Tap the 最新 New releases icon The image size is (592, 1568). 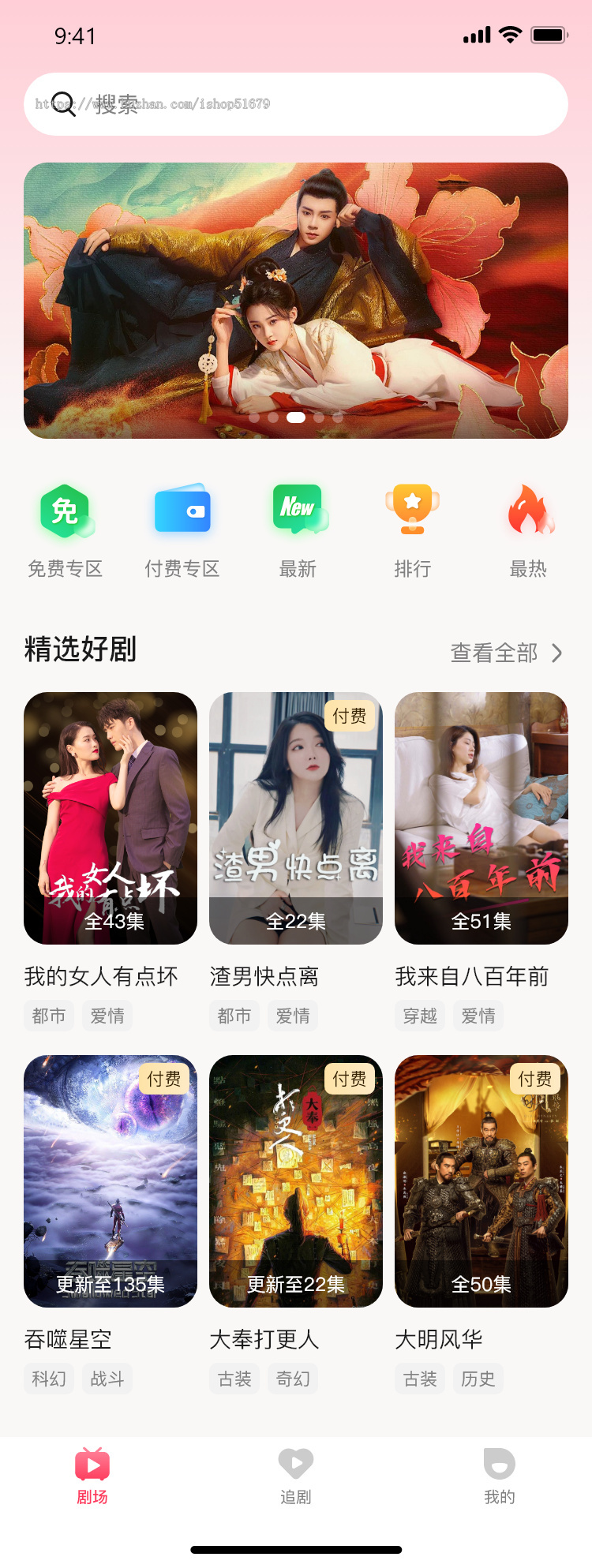pos(298,509)
